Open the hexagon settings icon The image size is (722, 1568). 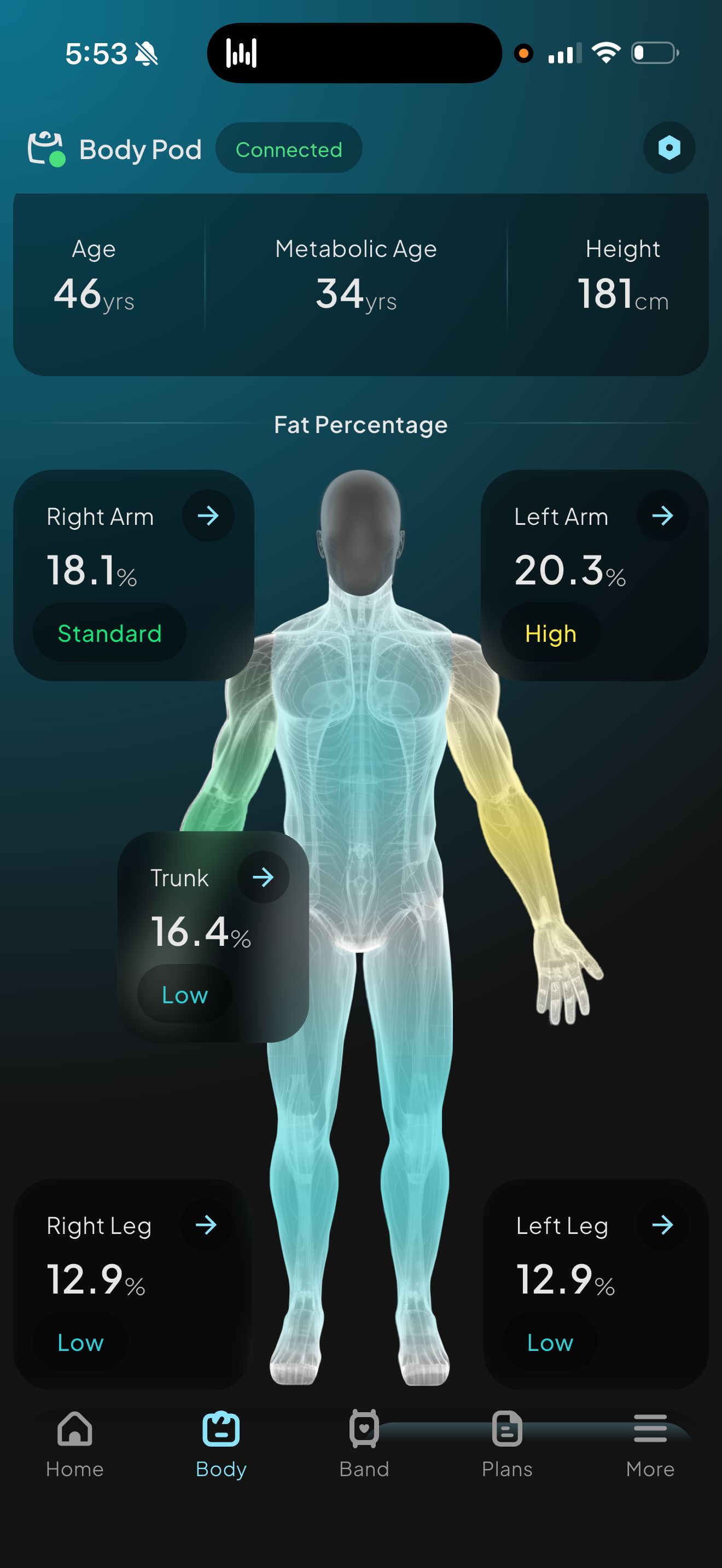point(669,148)
